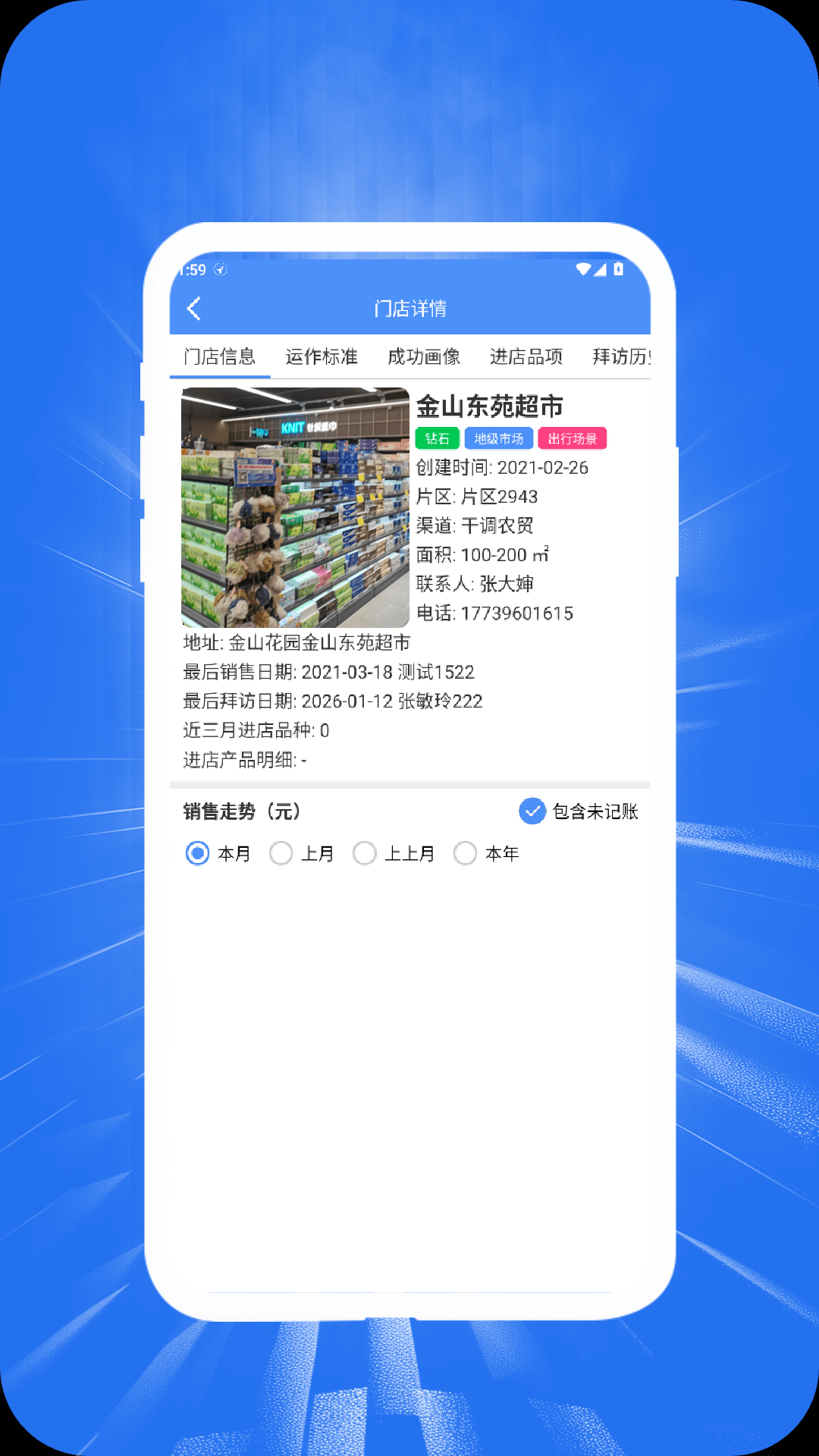Select the 上月 radio button
The width and height of the screenshot is (819, 1456).
(281, 853)
